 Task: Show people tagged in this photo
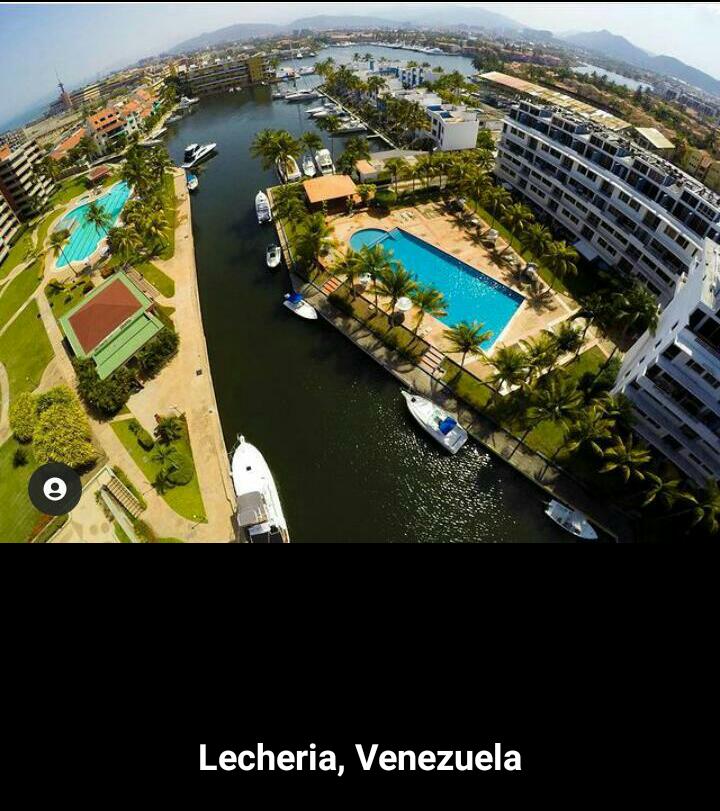click(55, 489)
